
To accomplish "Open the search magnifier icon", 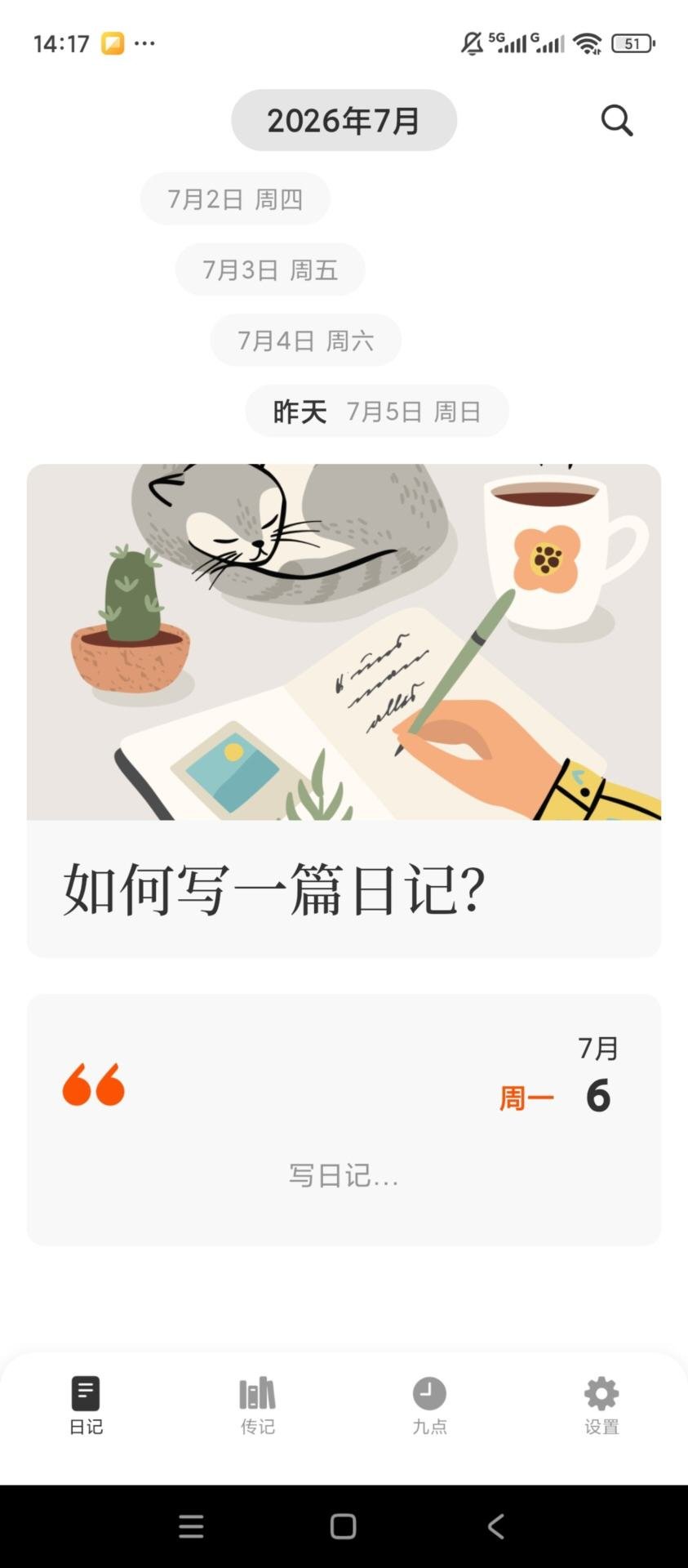I will [617, 121].
